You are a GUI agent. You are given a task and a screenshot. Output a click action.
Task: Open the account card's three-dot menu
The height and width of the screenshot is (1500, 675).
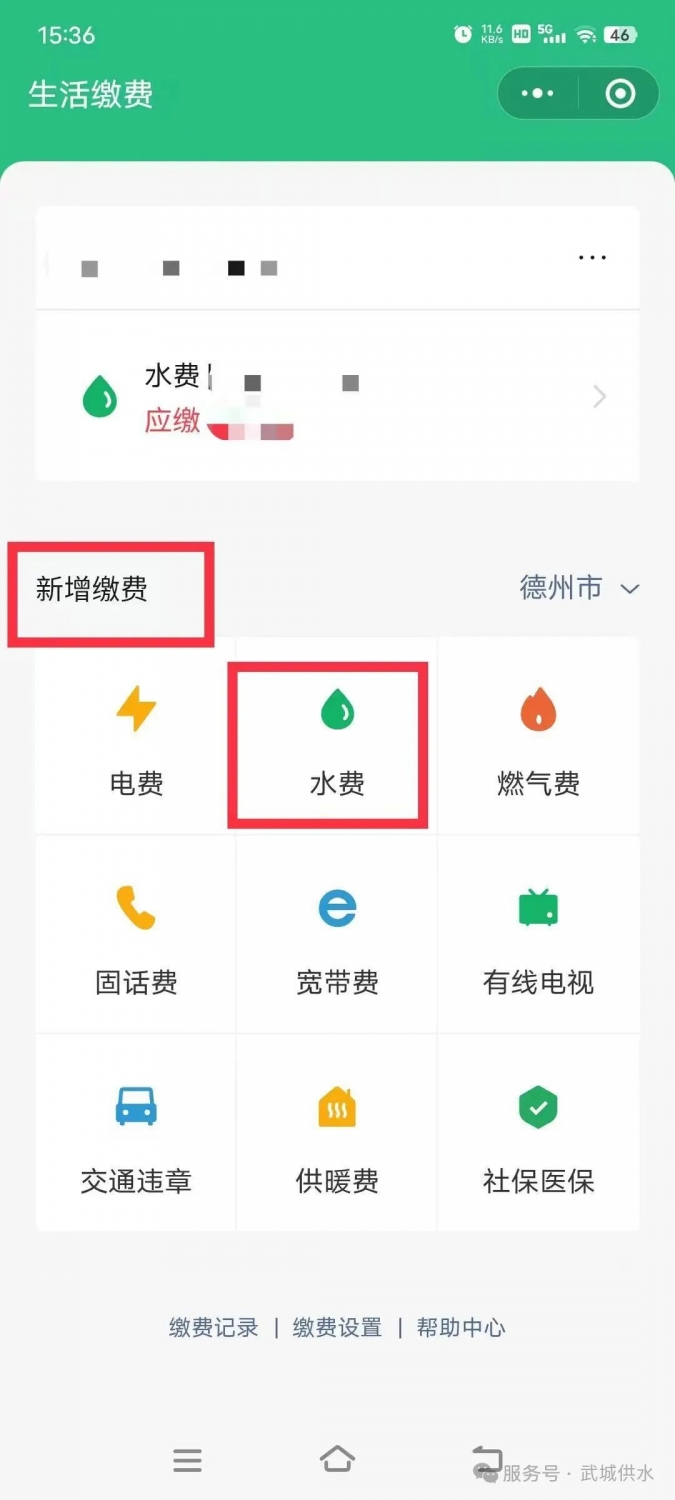pyautogui.click(x=592, y=258)
